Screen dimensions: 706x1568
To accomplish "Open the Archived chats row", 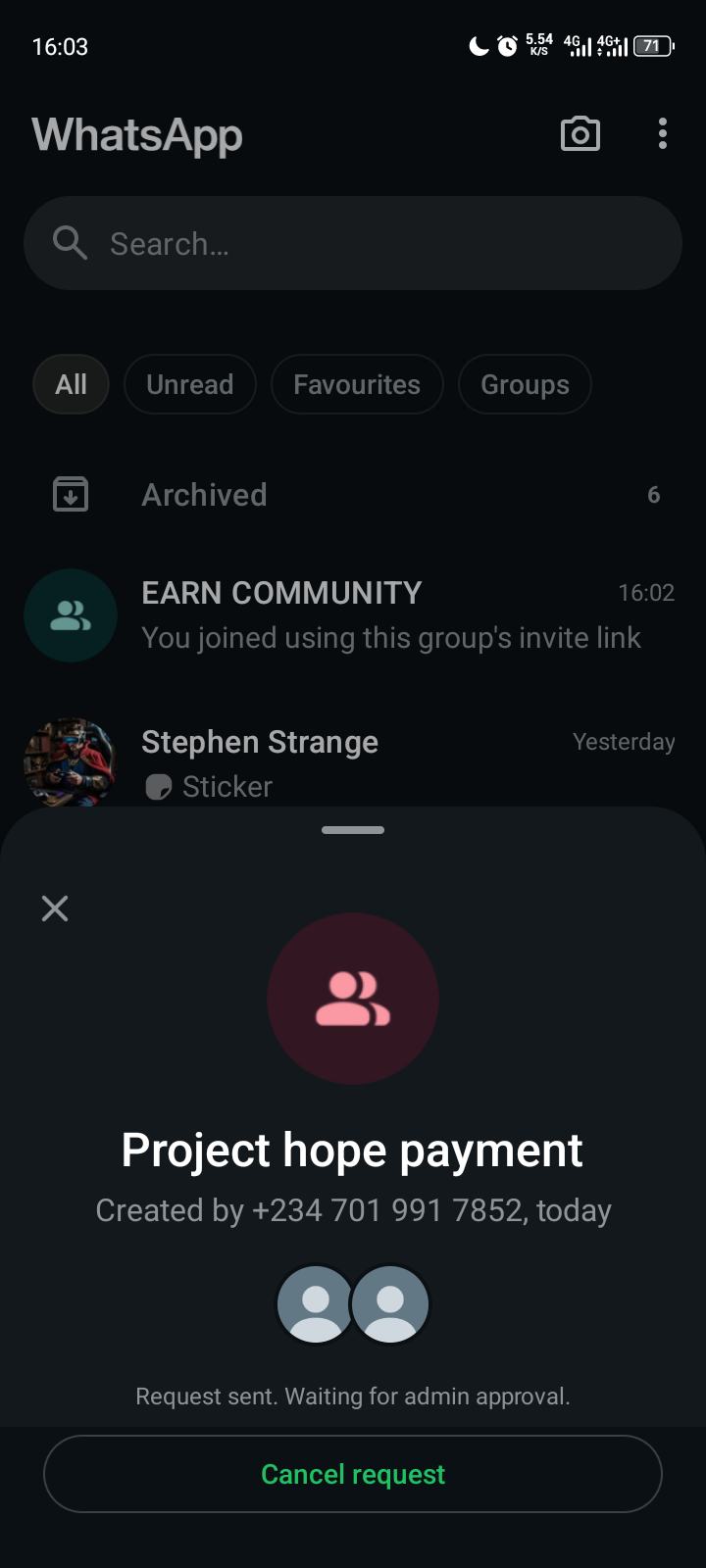I will click(x=353, y=495).
